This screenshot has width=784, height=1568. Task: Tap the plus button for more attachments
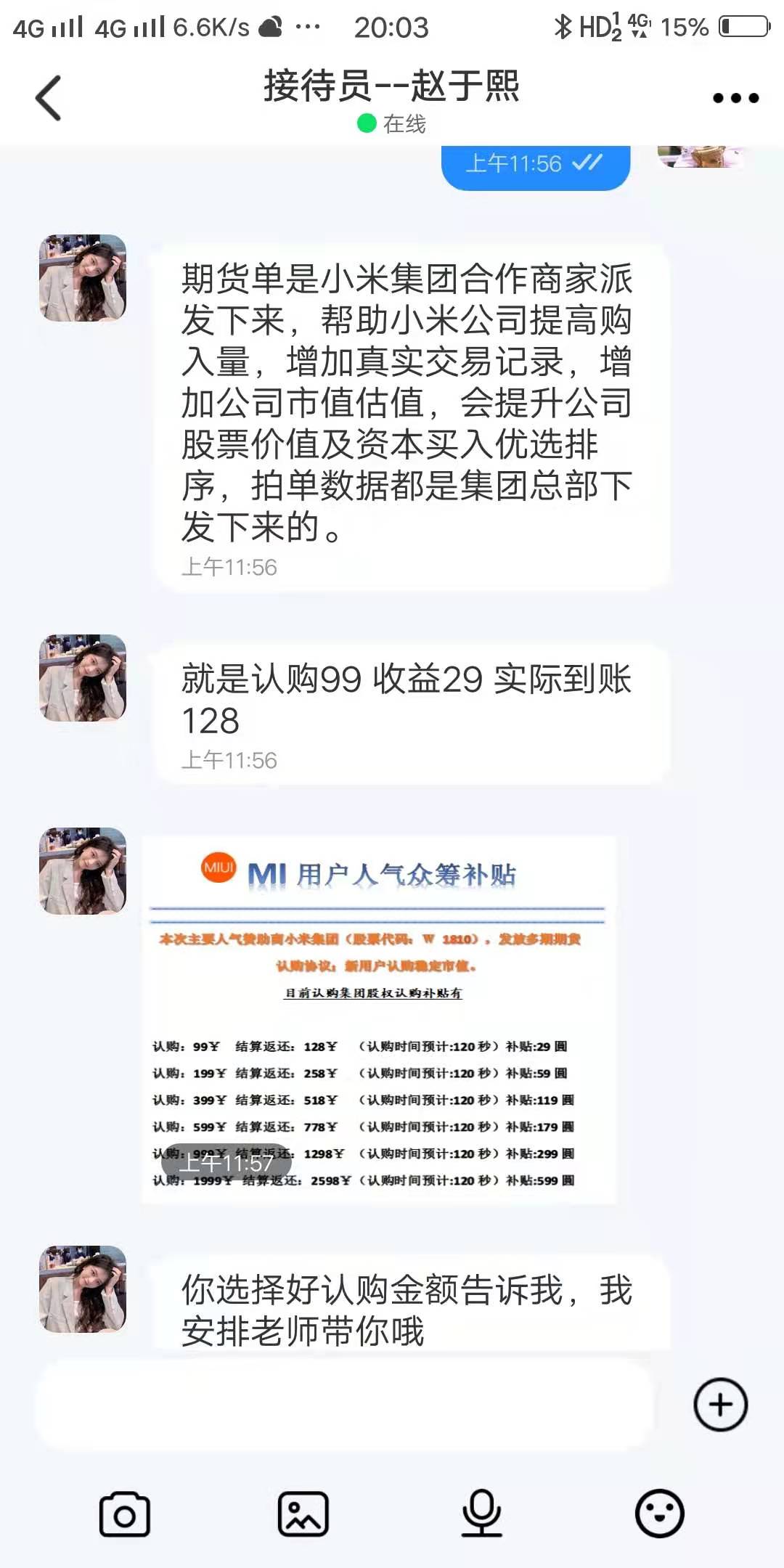pyautogui.click(x=719, y=1405)
